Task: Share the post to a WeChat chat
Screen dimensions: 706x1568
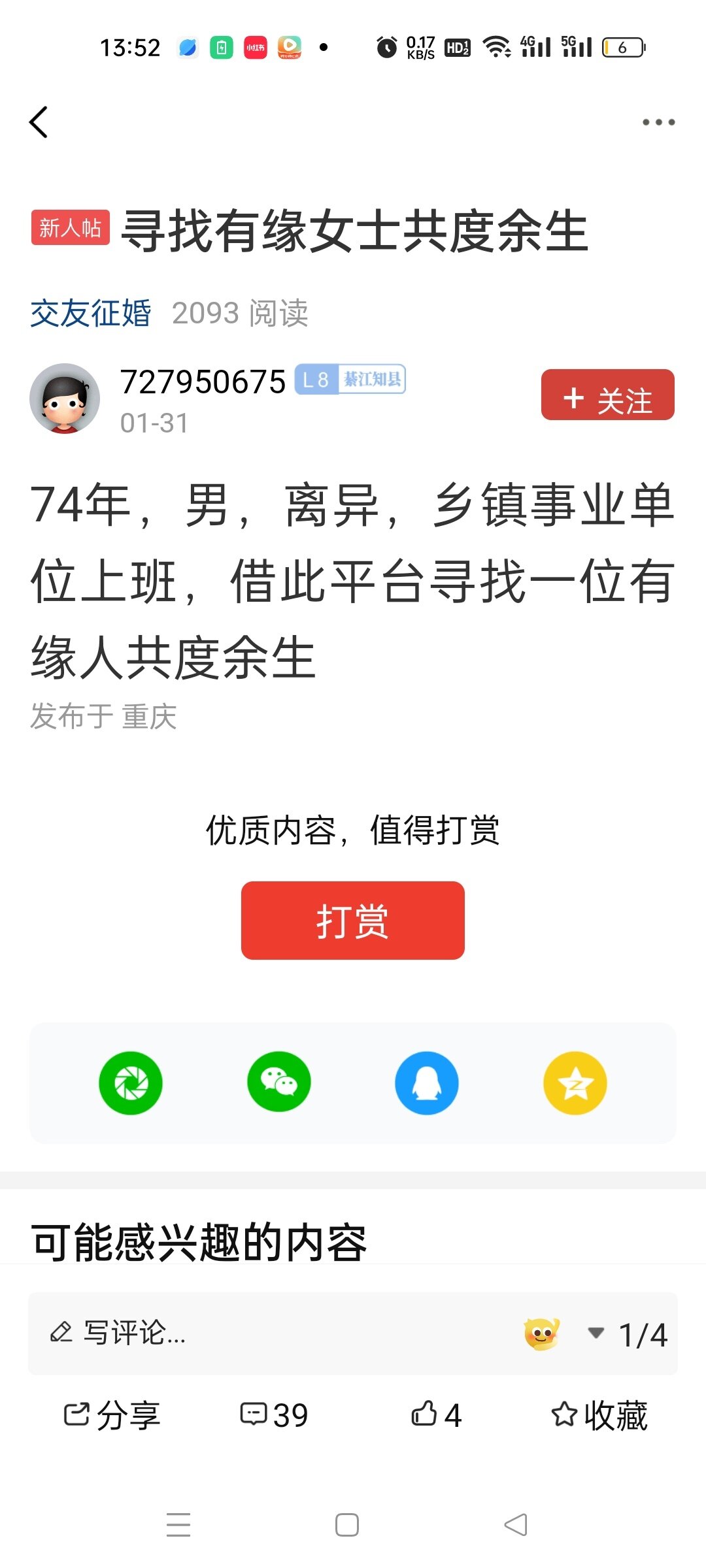Action: click(x=279, y=1083)
